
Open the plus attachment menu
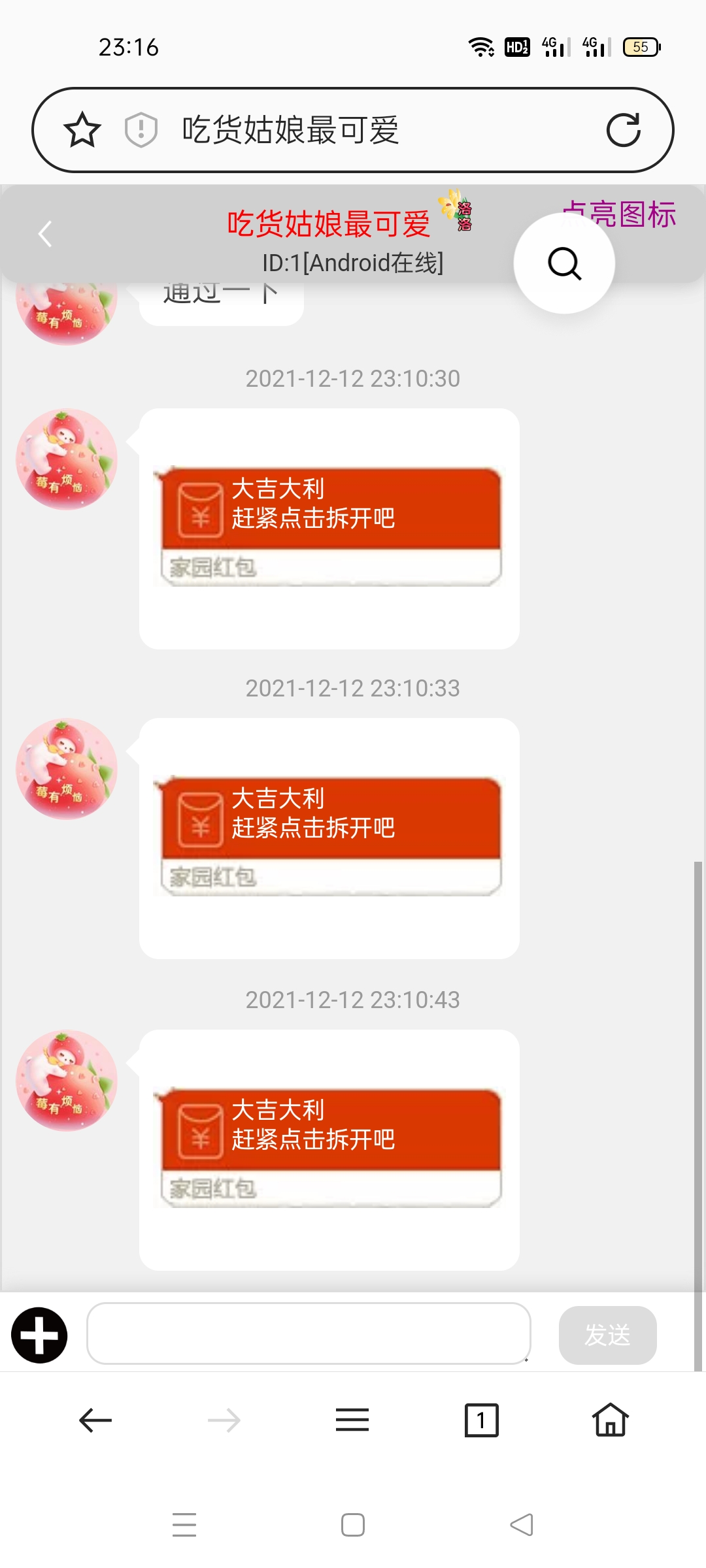pos(39,1335)
